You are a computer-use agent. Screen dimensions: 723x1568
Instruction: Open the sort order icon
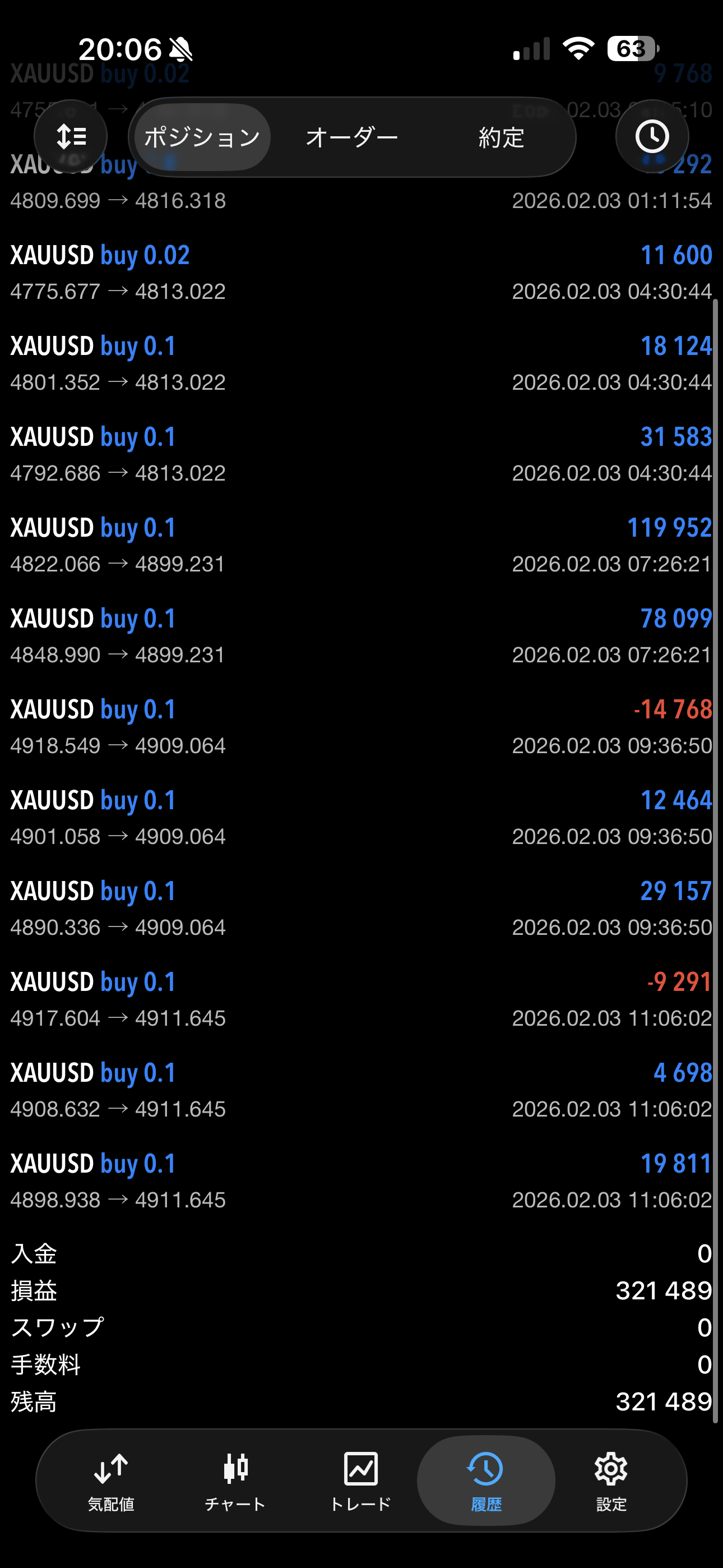pos(71,136)
